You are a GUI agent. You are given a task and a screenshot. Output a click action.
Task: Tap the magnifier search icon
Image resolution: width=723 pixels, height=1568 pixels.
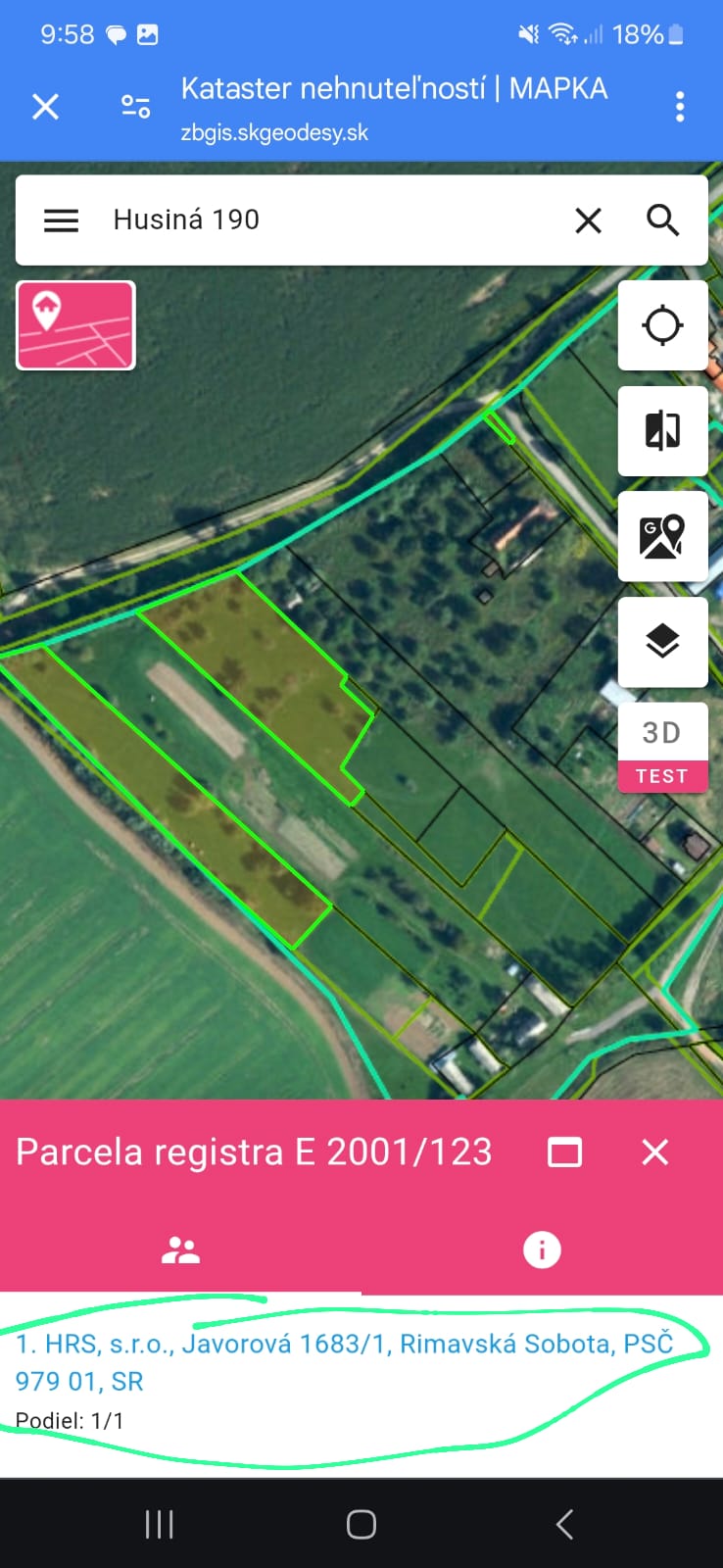(663, 220)
